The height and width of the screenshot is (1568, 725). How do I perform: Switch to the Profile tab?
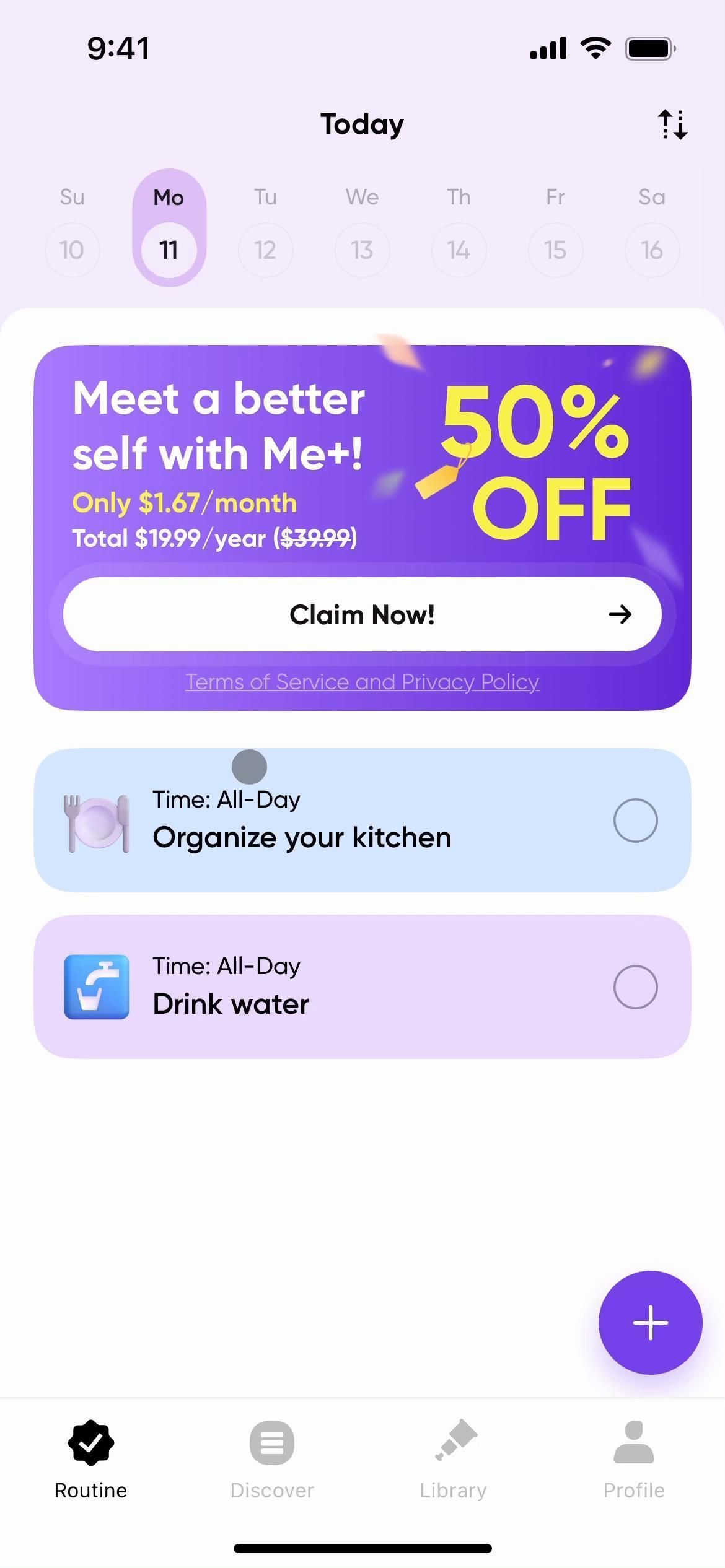(x=634, y=1460)
